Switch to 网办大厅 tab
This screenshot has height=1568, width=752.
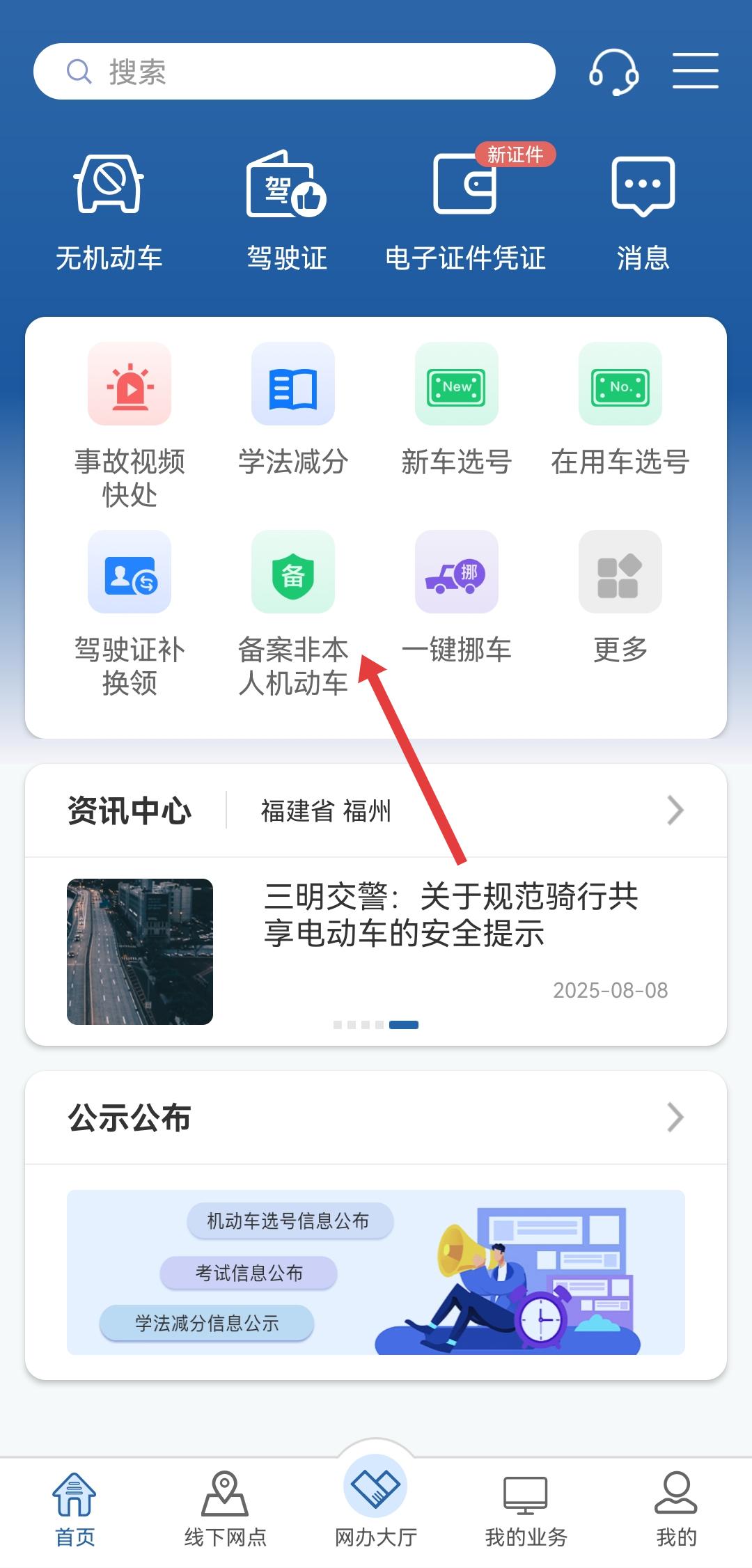pos(376,1504)
